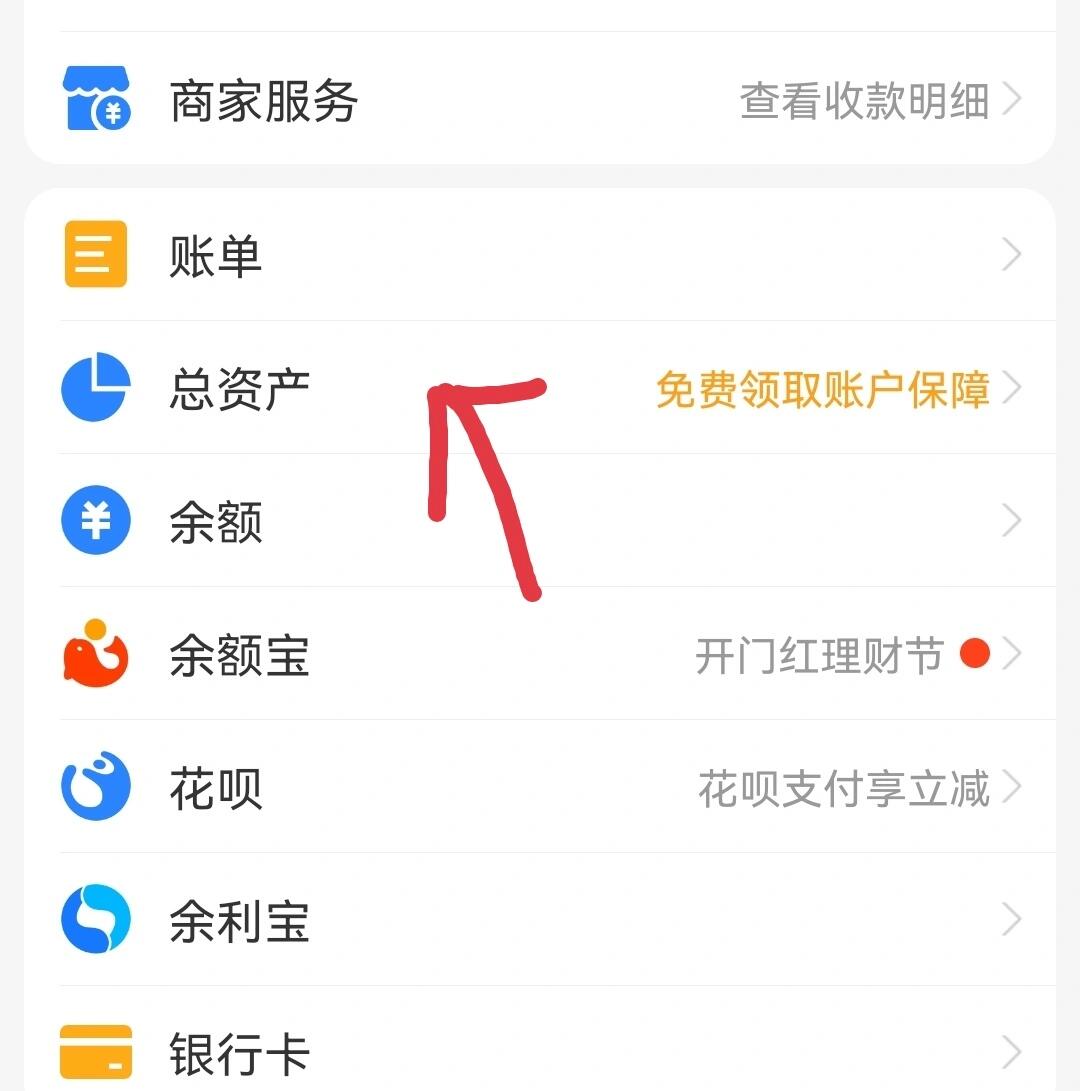Open 余利宝 details using the chevron
The width and height of the screenshot is (1080, 1091).
[1012, 920]
